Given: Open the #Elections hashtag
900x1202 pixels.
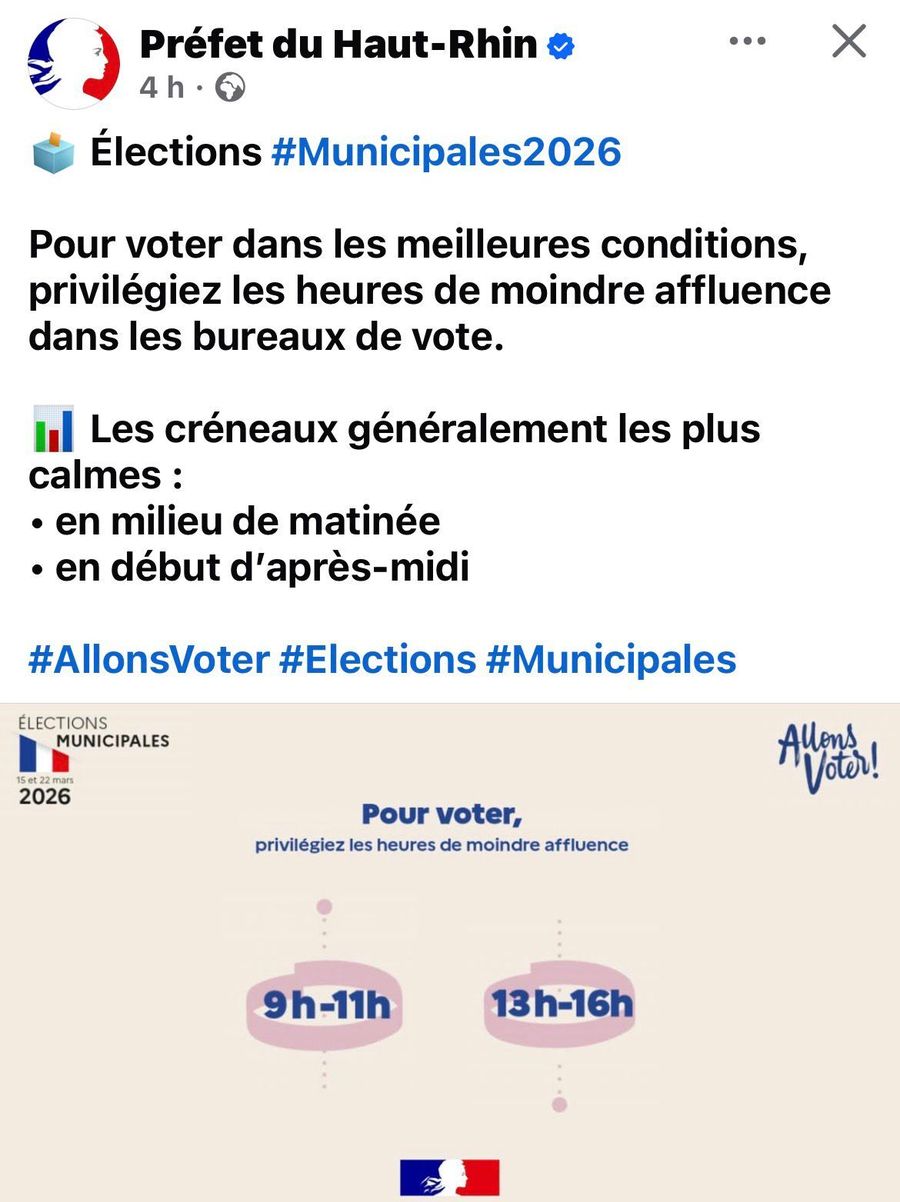Looking at the screenshot, I should click(x=378, y=660).
